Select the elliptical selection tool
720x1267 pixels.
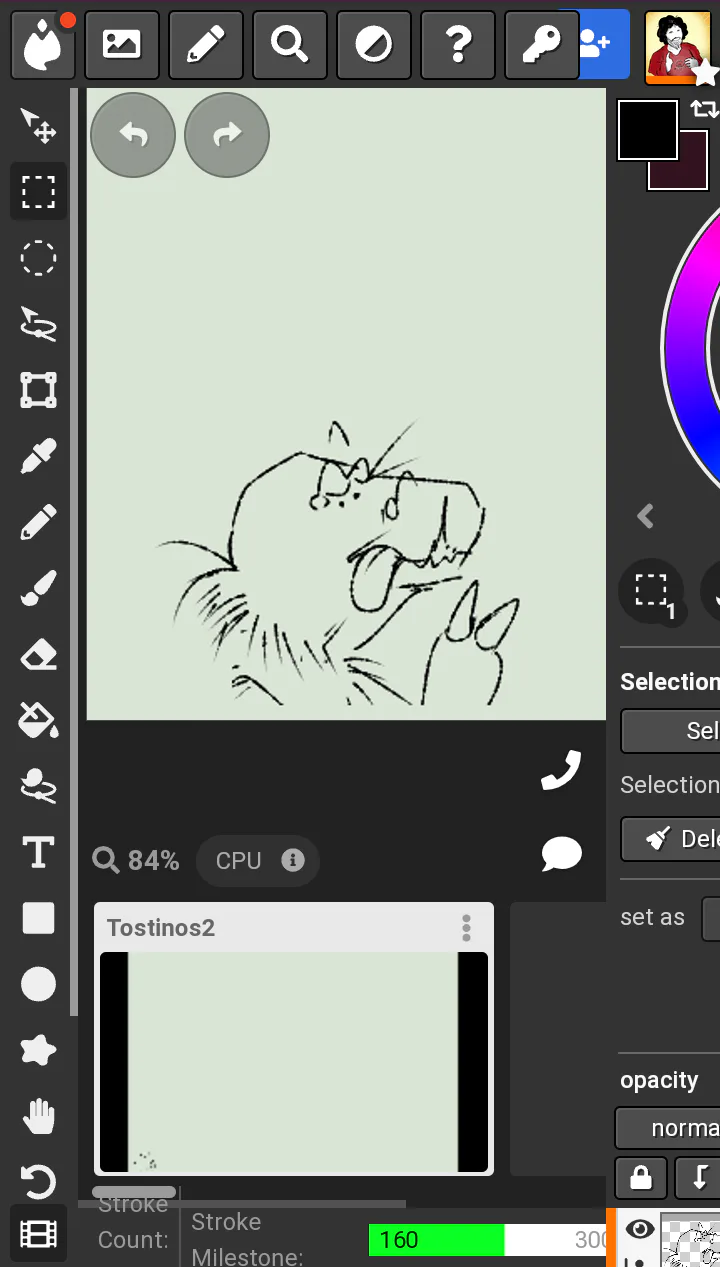click(39, 258)
